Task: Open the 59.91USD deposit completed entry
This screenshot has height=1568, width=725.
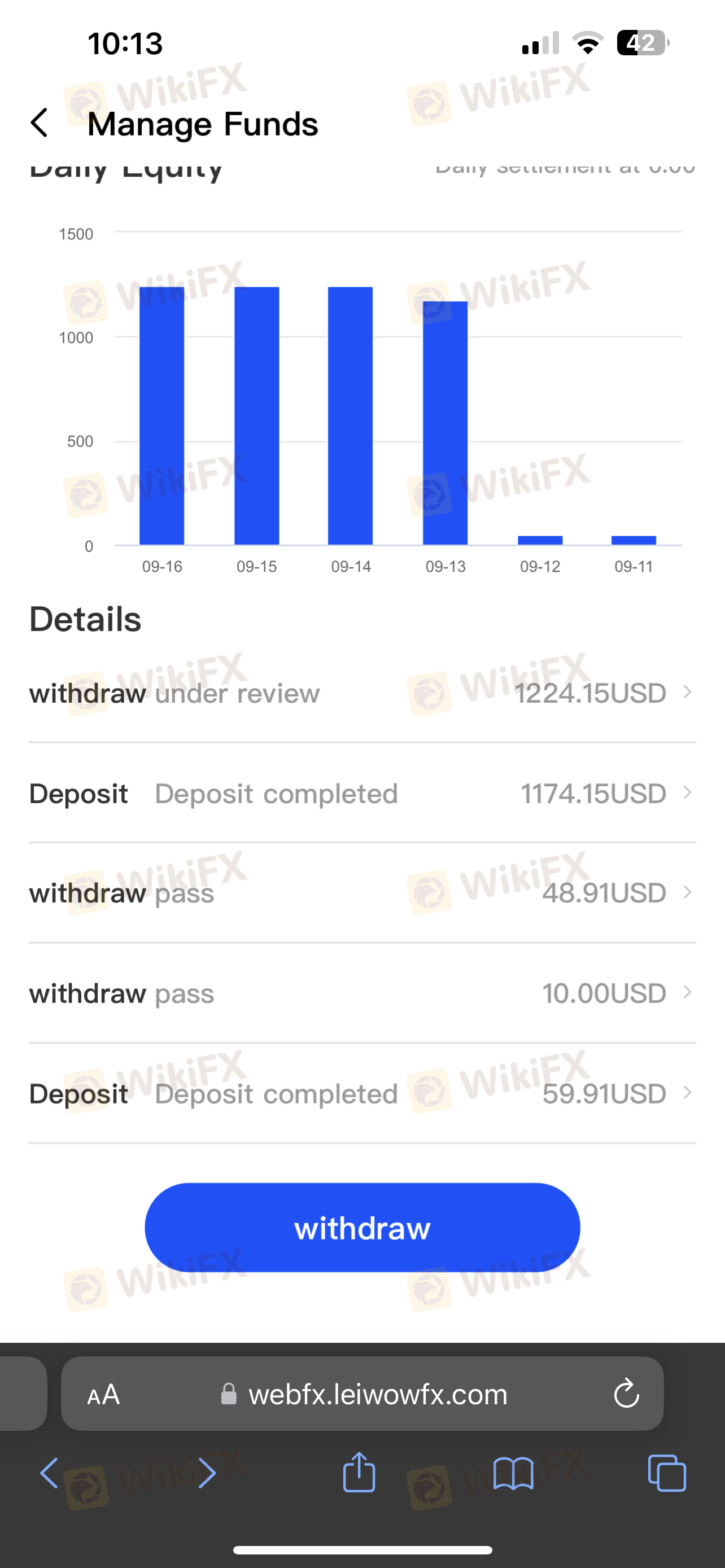Action: click(362, 1094)
